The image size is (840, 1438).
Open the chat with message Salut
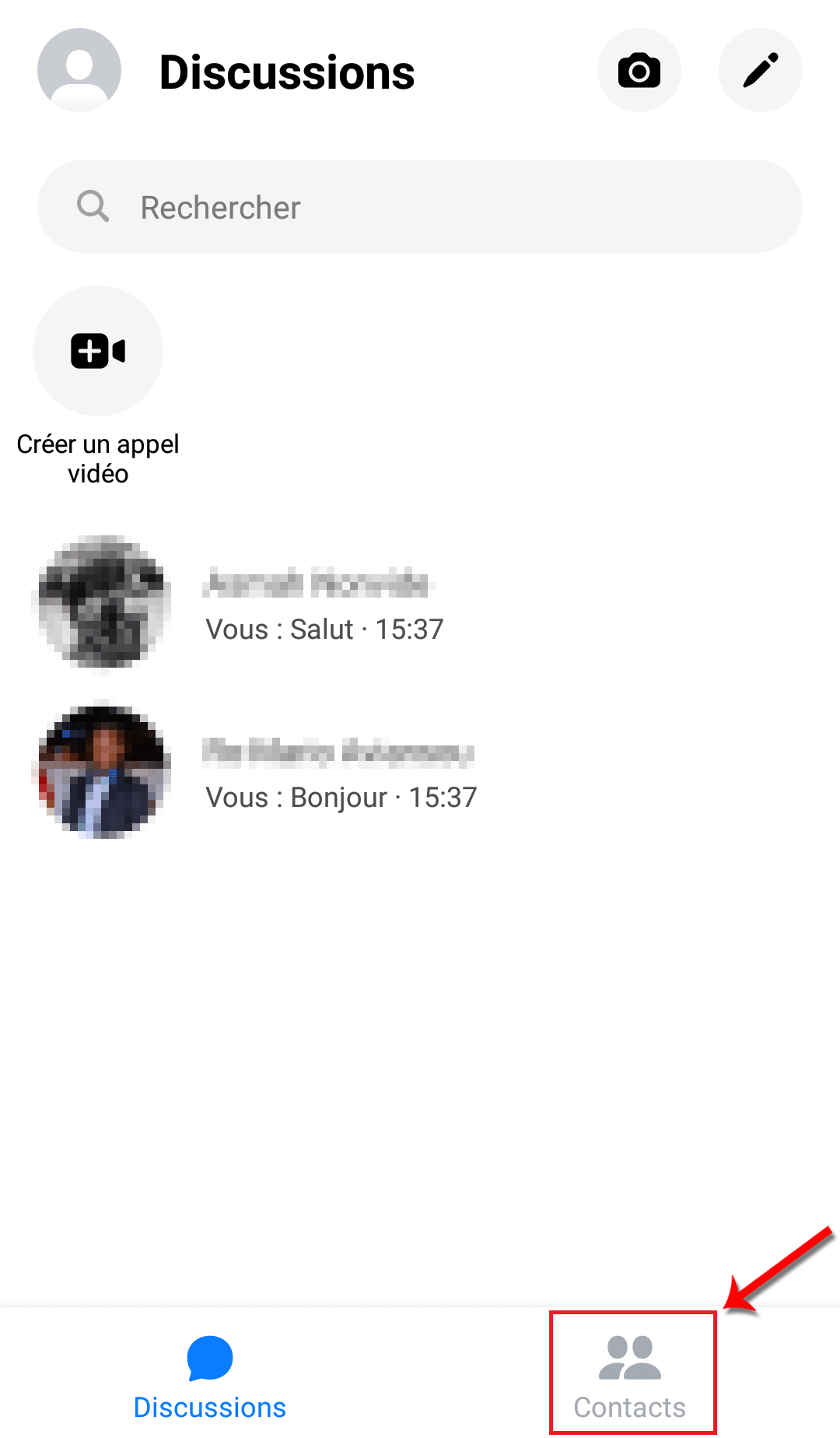click(420, 602)
